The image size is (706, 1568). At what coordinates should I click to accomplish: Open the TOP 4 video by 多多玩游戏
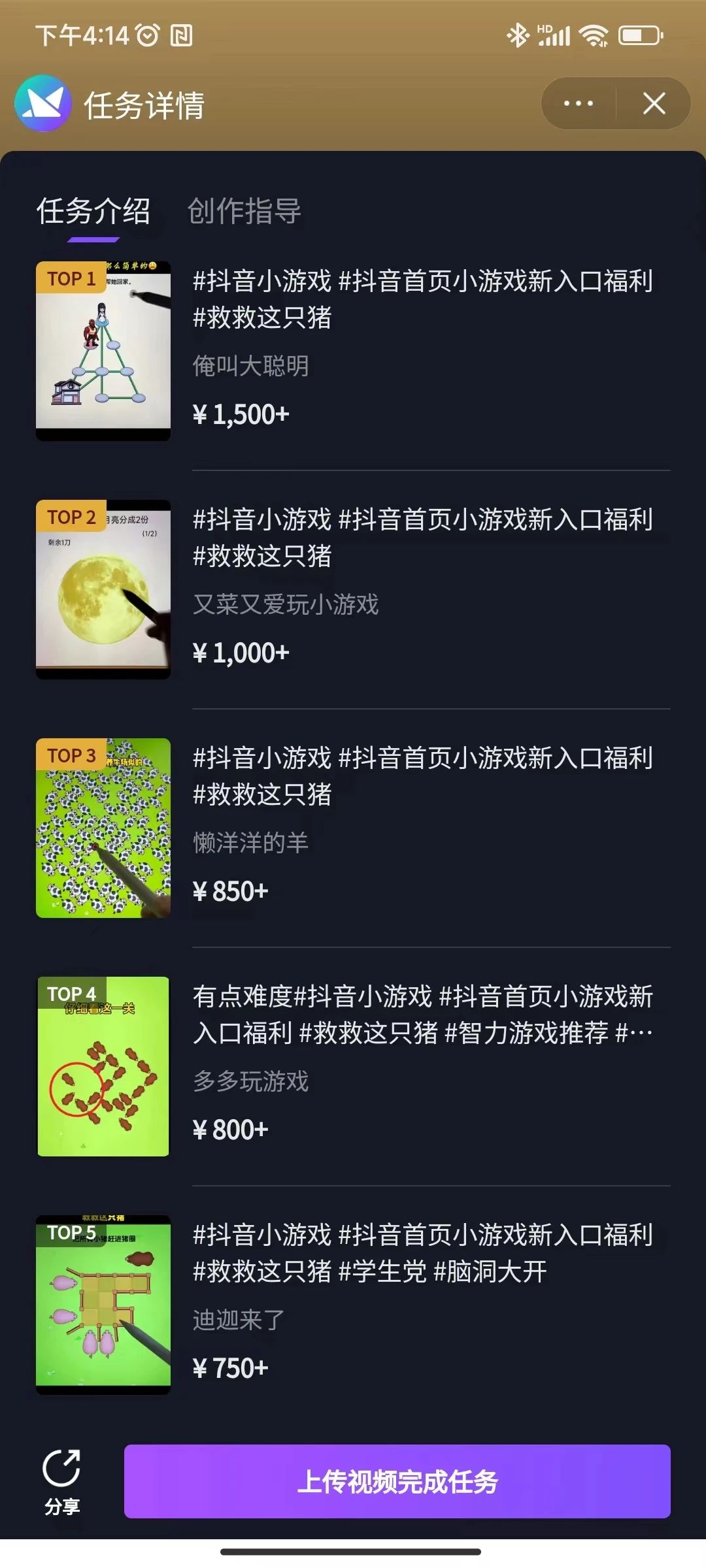(x=103, y=1066)
